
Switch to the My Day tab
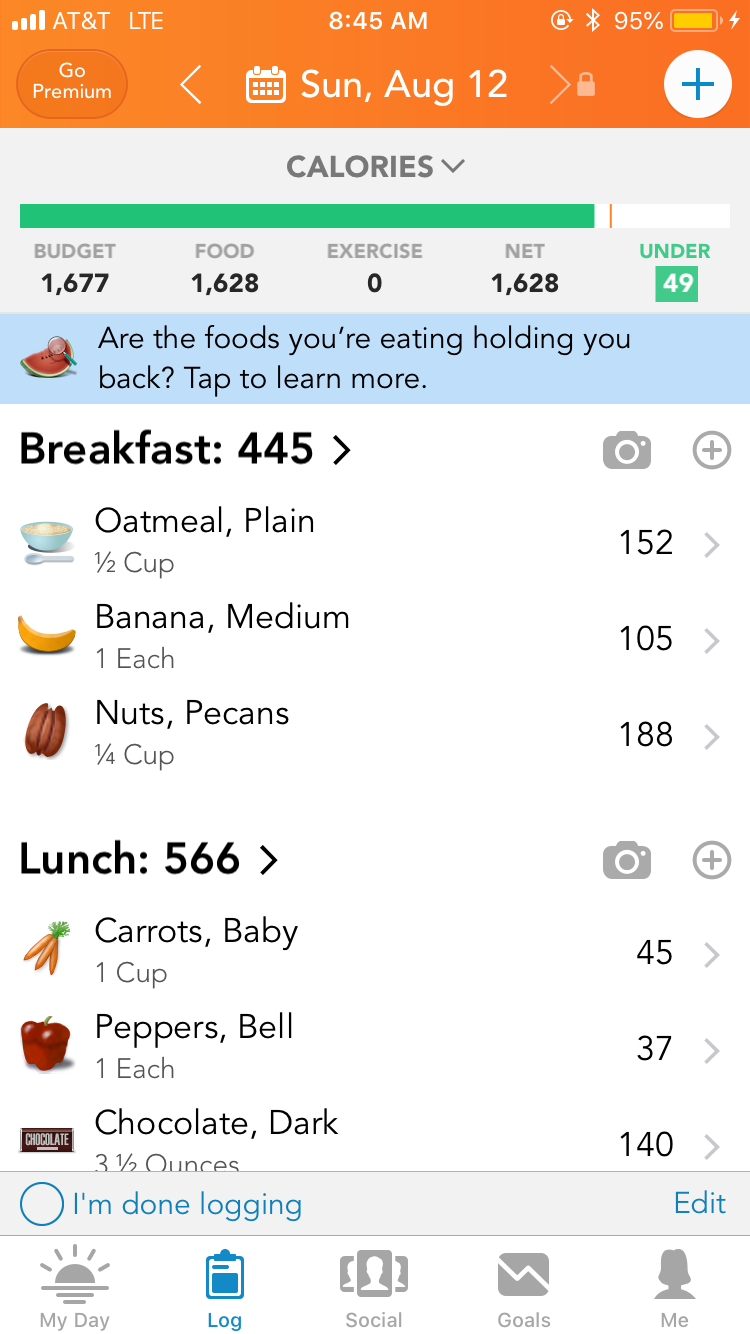coord(75,1287)
